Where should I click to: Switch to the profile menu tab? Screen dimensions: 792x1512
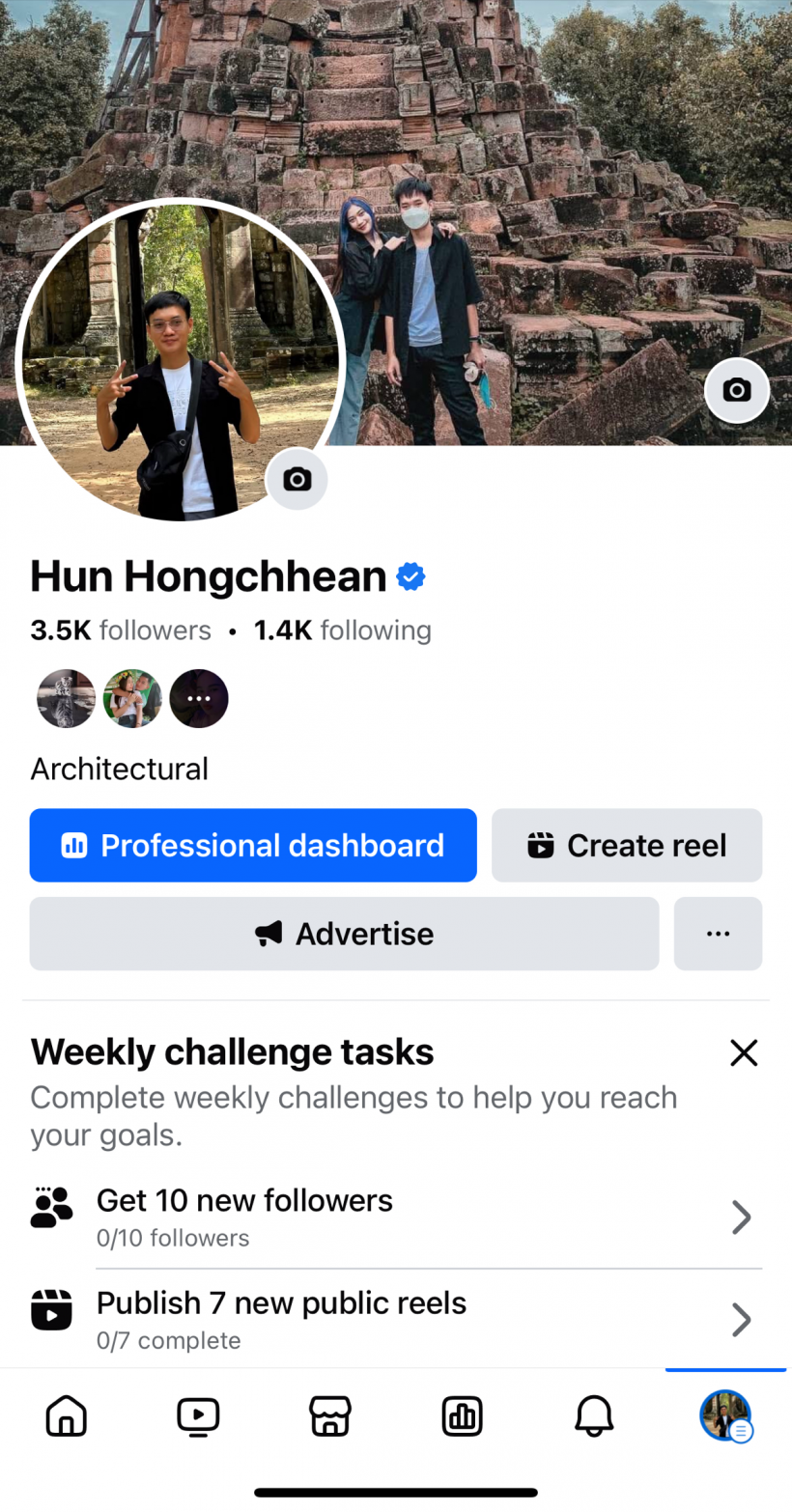tap(725, 1415)
